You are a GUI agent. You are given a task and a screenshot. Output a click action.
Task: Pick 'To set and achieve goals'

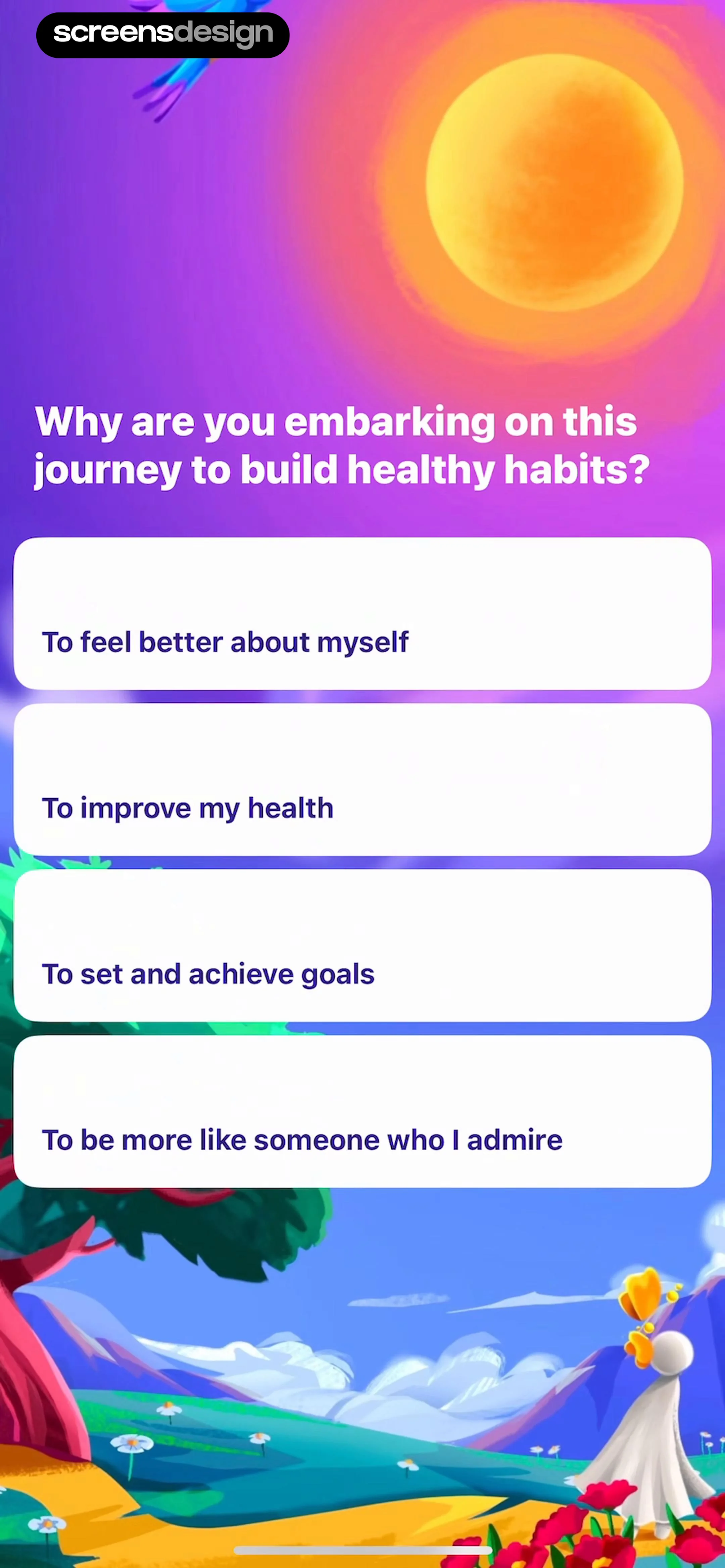click(362, 945)
